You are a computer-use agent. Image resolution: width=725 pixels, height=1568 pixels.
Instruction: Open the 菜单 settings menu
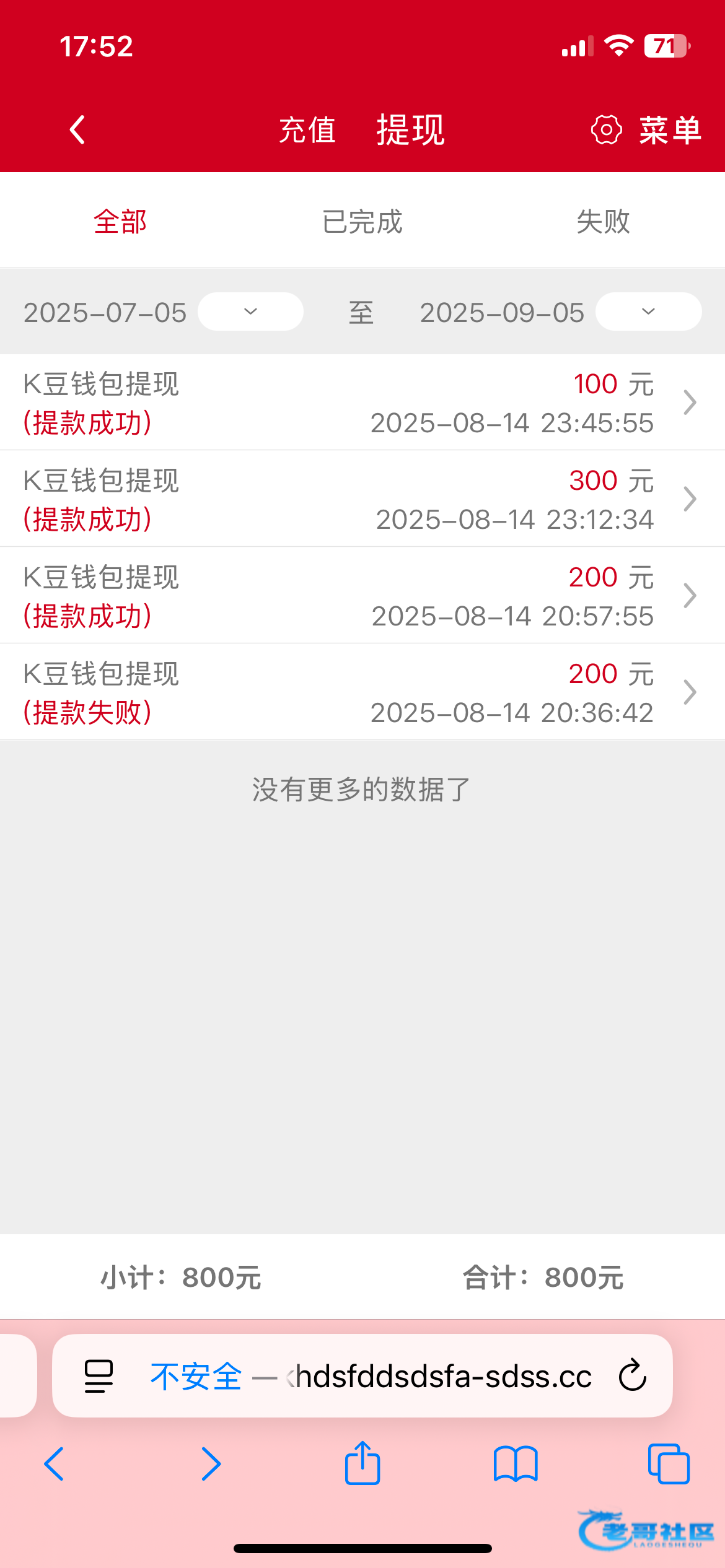point(646,130)
